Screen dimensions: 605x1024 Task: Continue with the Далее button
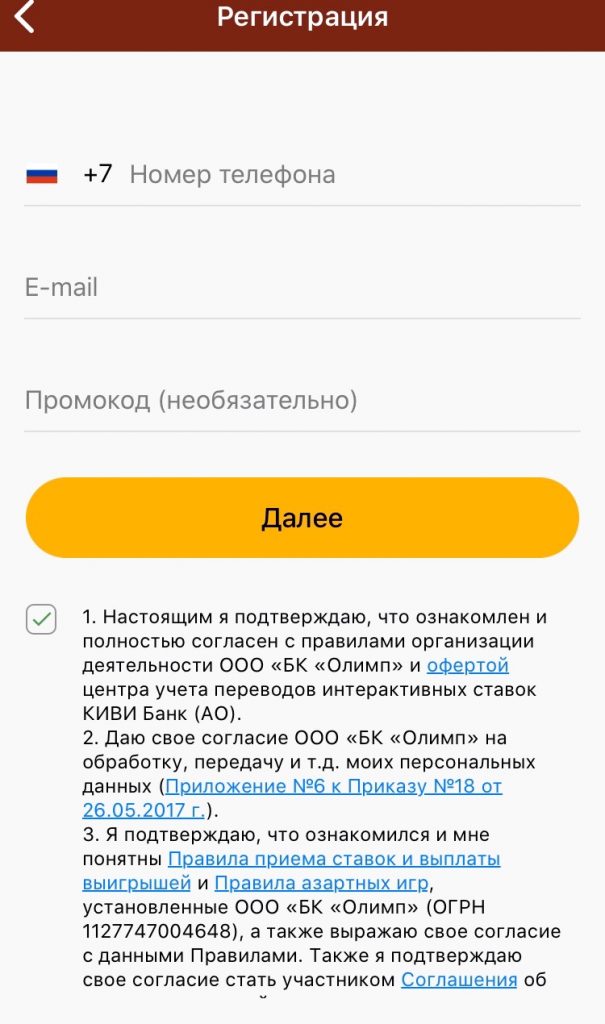coord(302,518)
